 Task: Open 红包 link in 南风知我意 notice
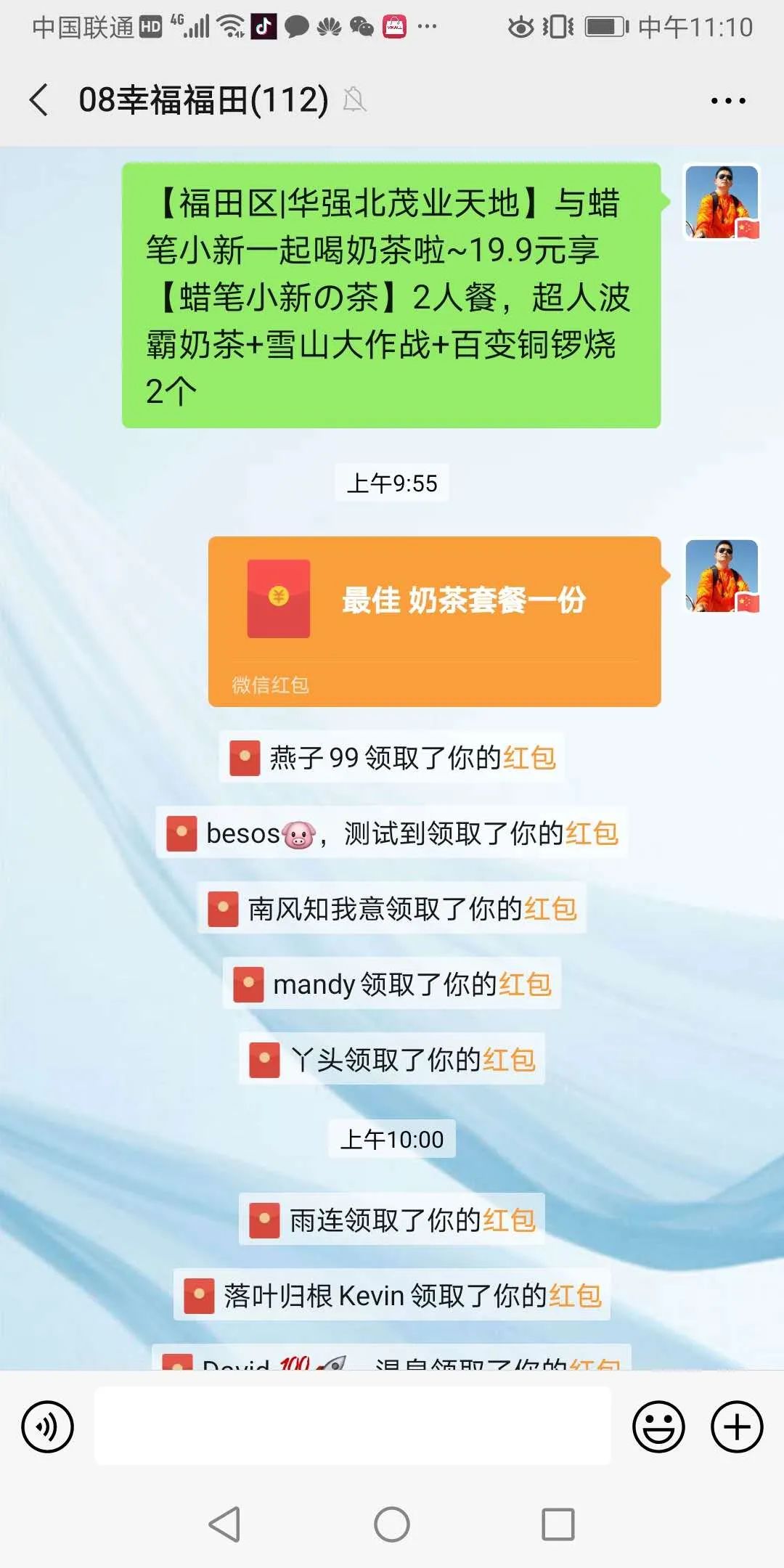(550, 909)
